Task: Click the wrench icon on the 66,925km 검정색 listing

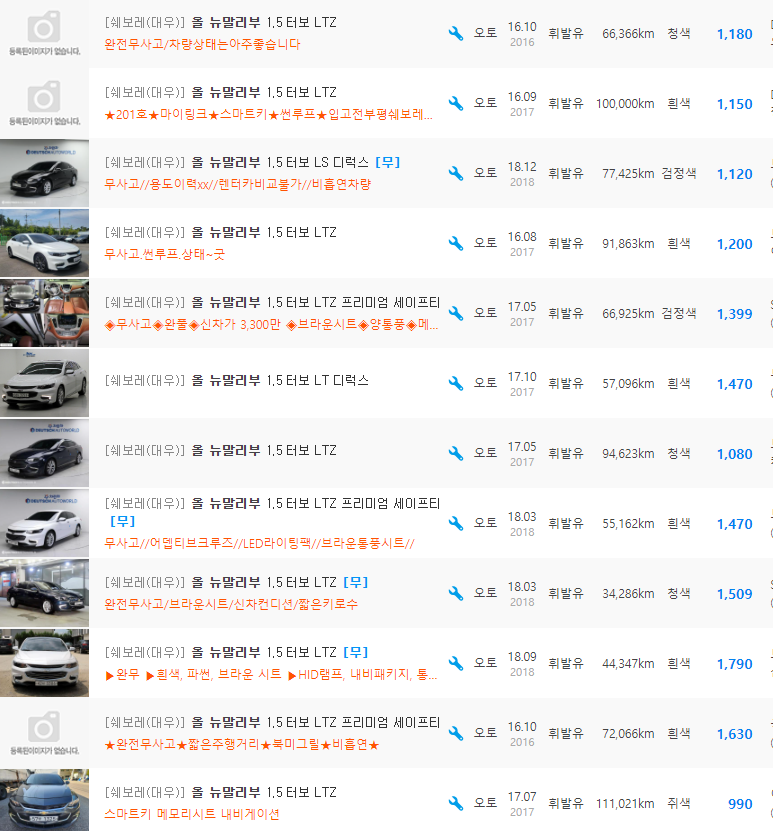Action: point(455,313)
